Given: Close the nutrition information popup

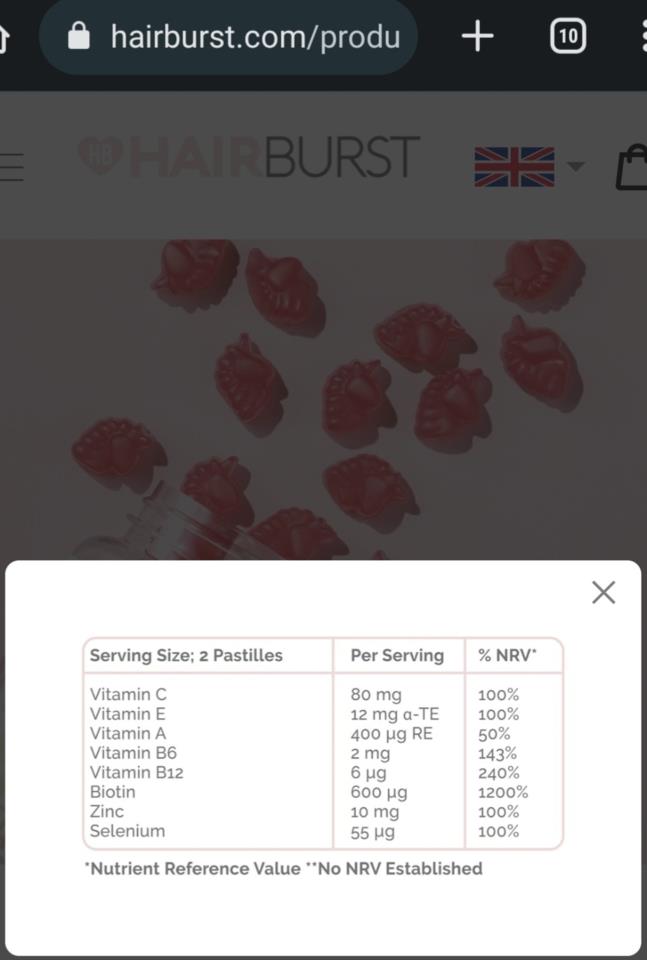Looking at the screenshot, I should [x=603, y=593].
